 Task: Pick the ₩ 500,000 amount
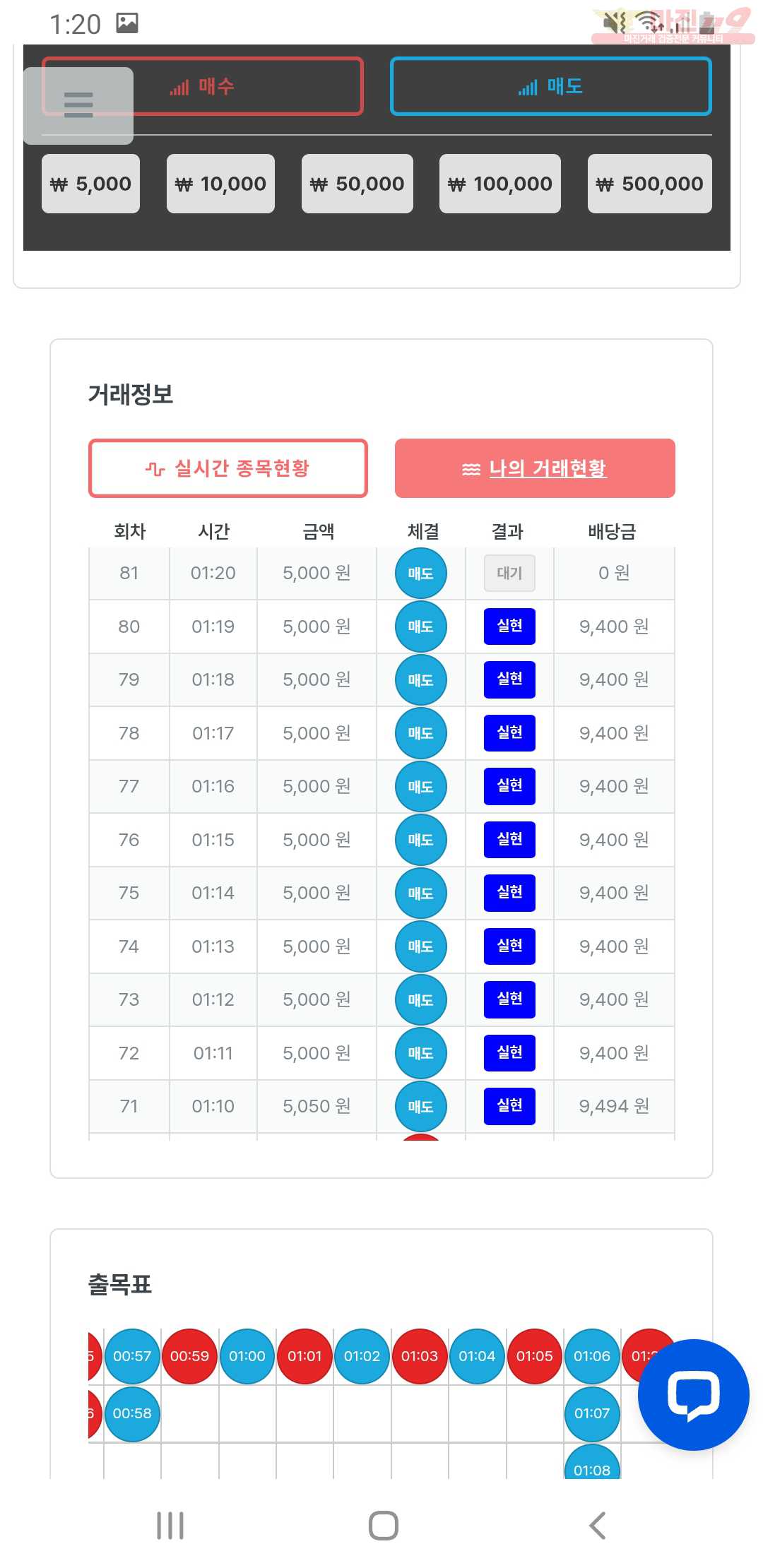(x=649, y=184)
